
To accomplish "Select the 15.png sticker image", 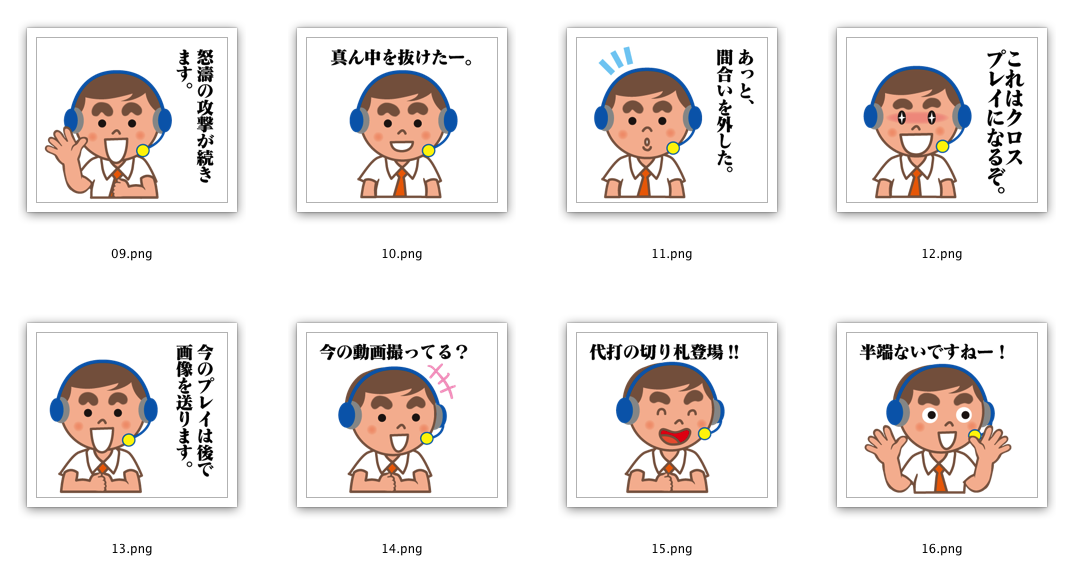I will click(672, 415).
